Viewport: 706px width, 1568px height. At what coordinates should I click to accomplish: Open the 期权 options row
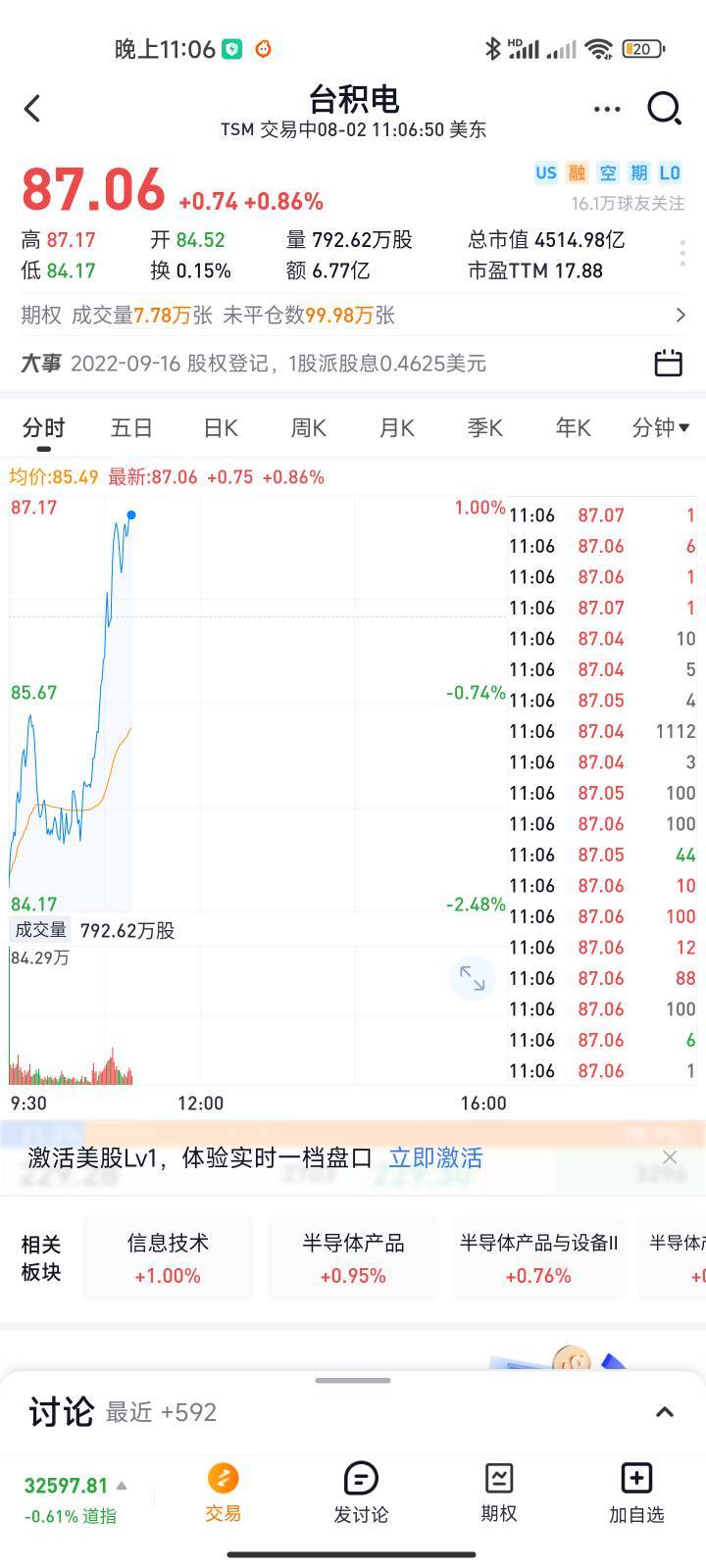pos(353,315)
